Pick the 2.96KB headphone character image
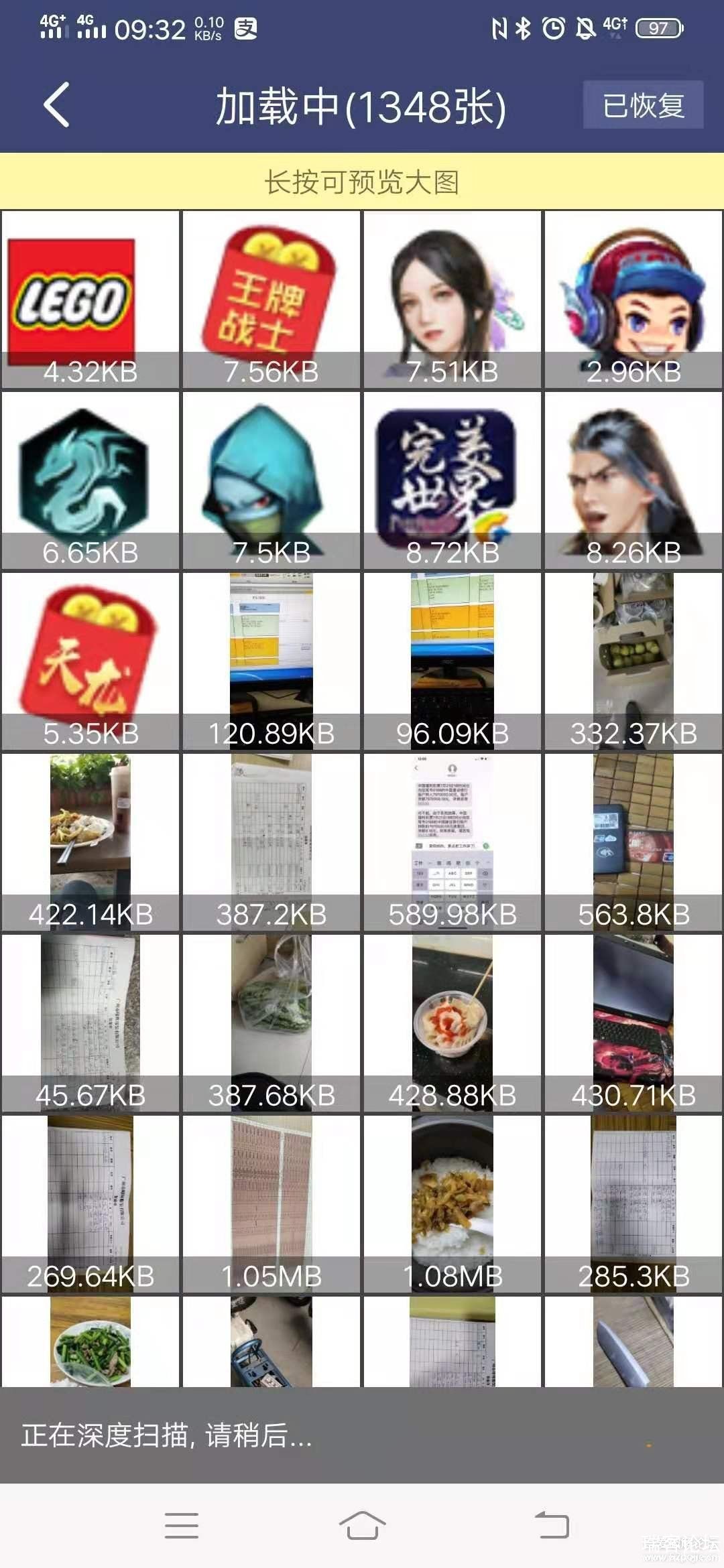The image size is (724, 1568). pos(633,300)
